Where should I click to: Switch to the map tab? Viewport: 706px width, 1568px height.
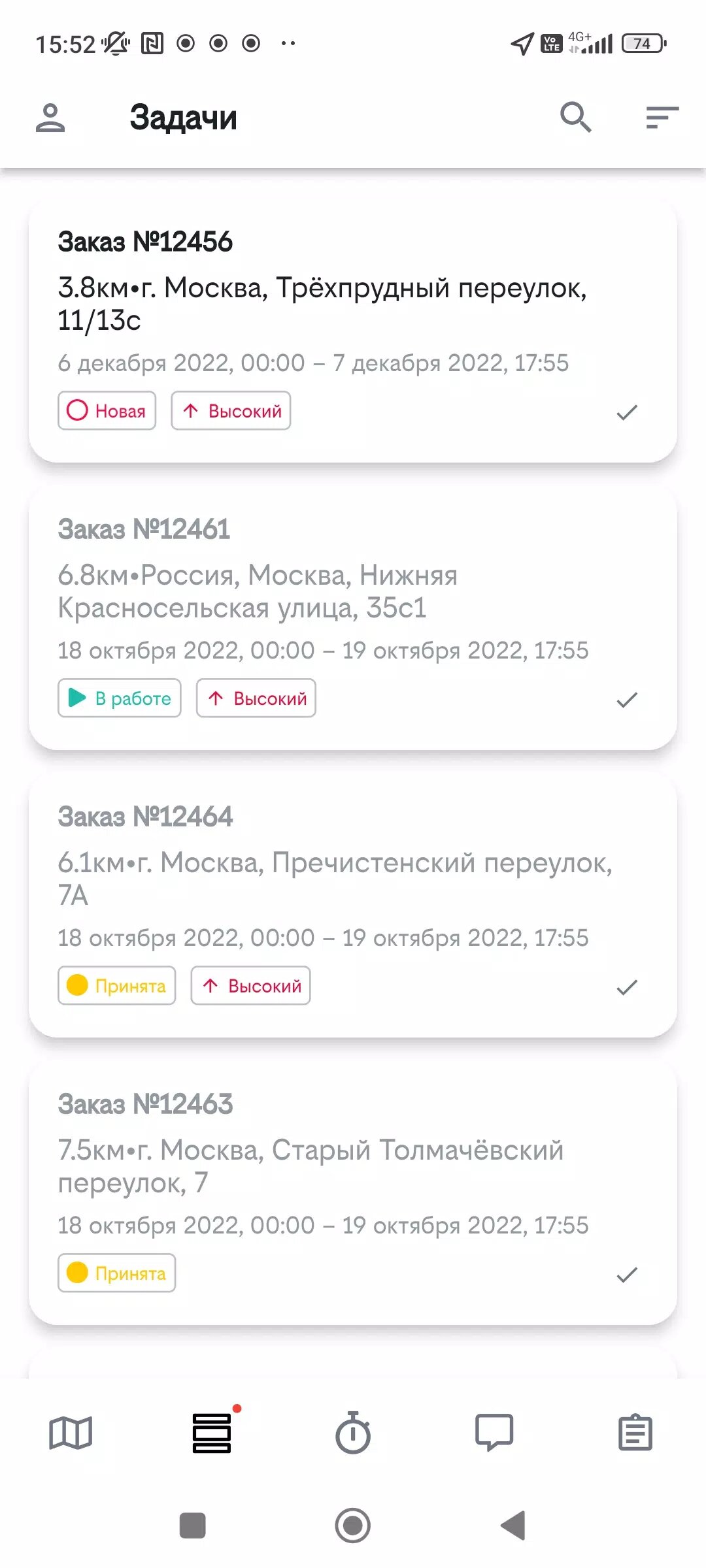tap(71, 1433)
